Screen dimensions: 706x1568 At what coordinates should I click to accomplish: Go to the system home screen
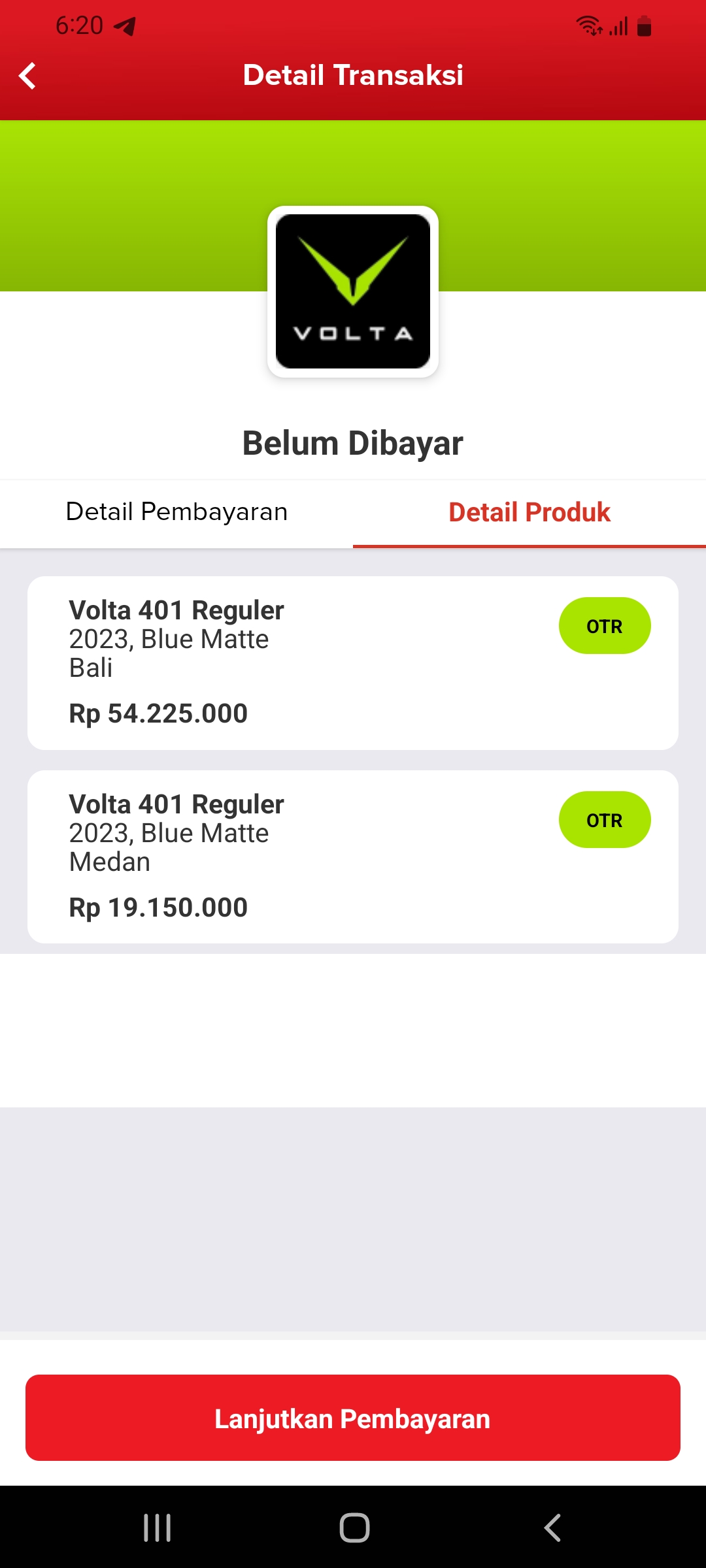[x=354, y=1527]
